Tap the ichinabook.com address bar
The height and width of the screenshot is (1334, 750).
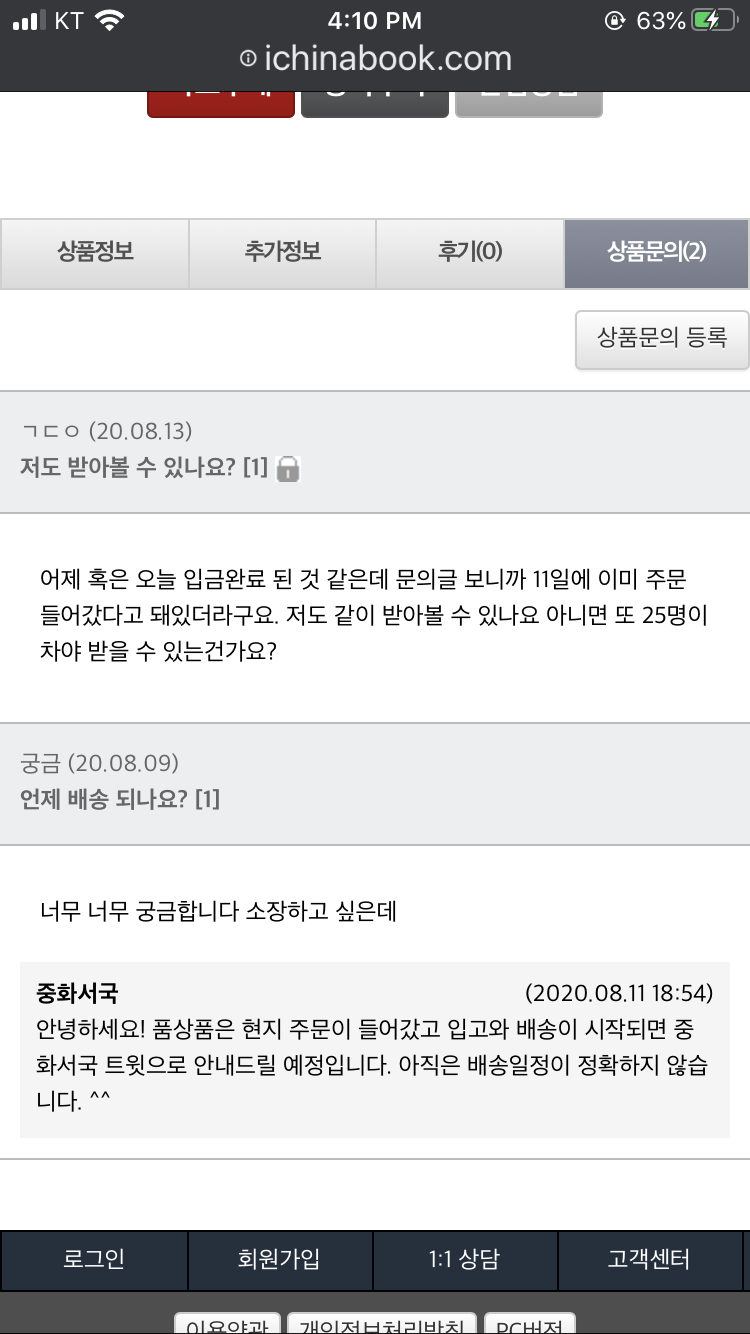pyautogui.click(x=375, y=59)
